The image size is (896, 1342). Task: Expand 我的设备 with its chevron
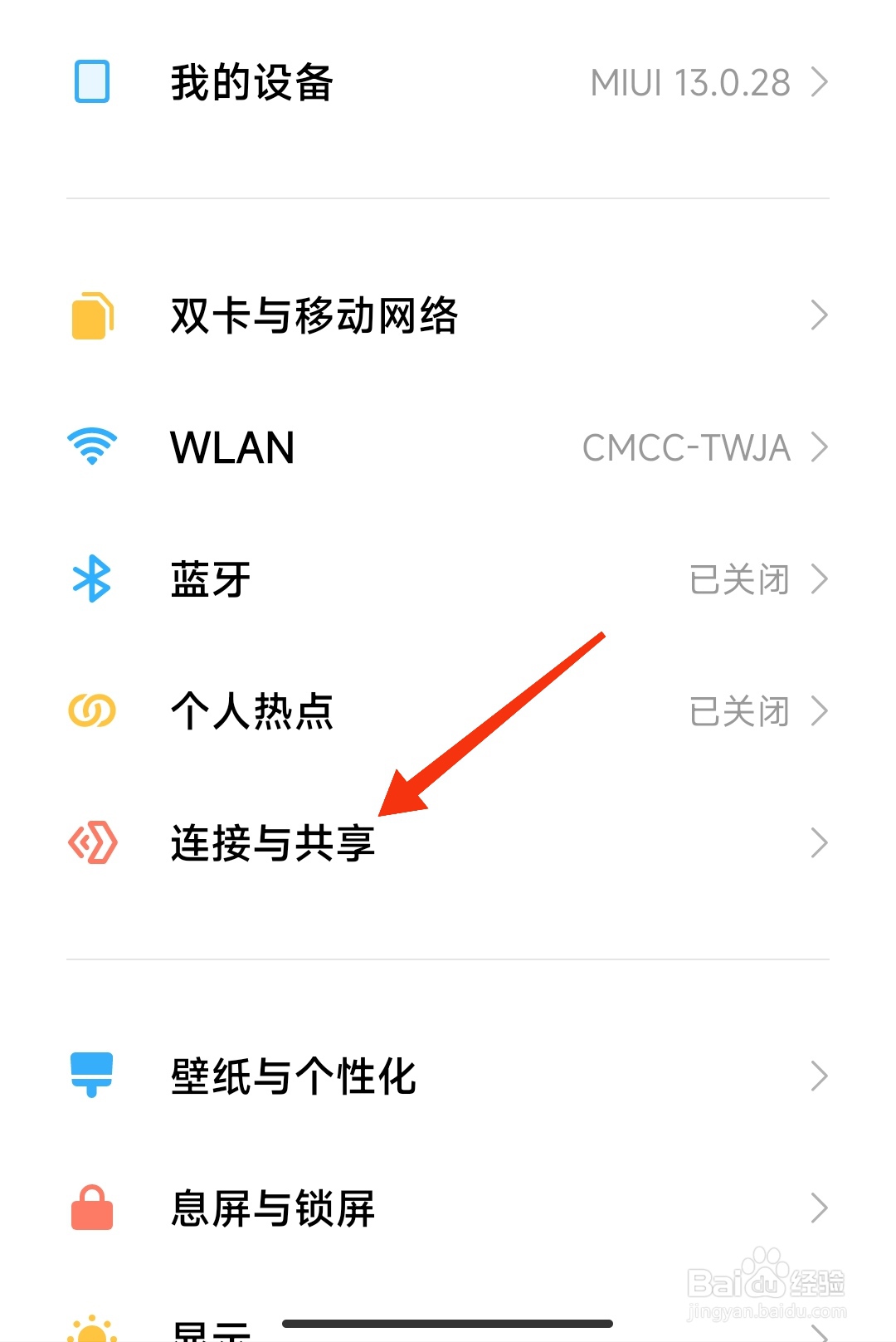[x=820, y=81]
